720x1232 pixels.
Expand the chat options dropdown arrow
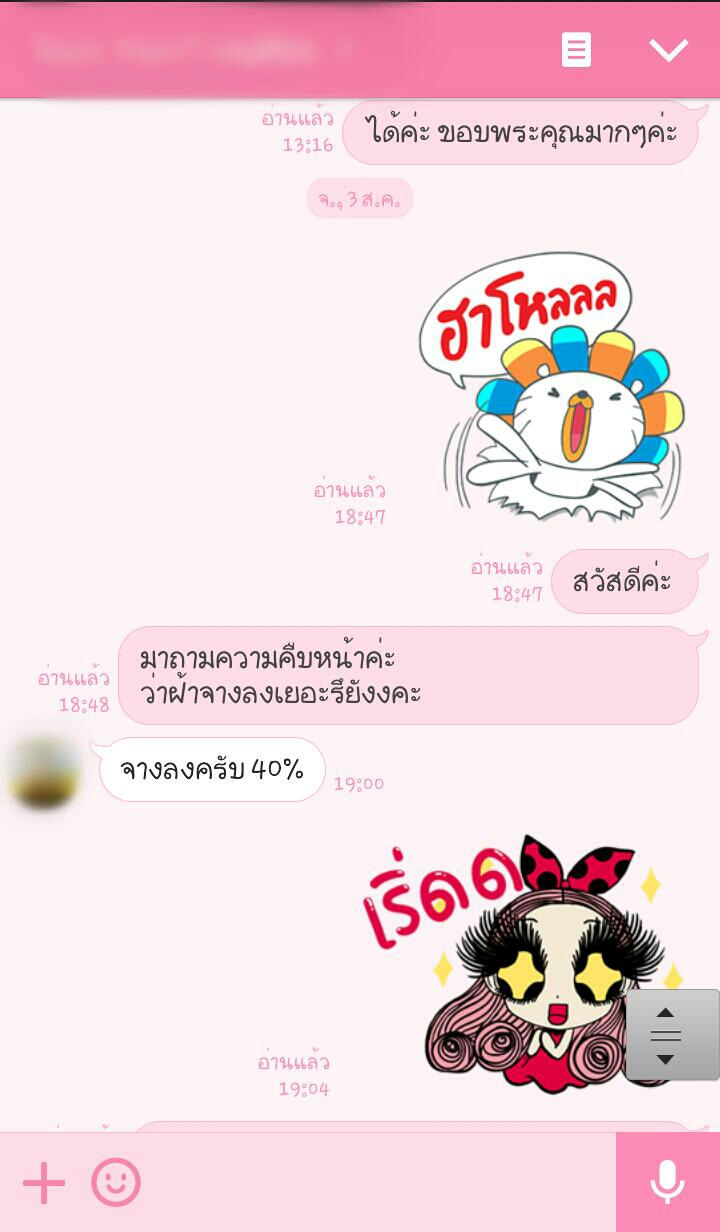[668, 49]
